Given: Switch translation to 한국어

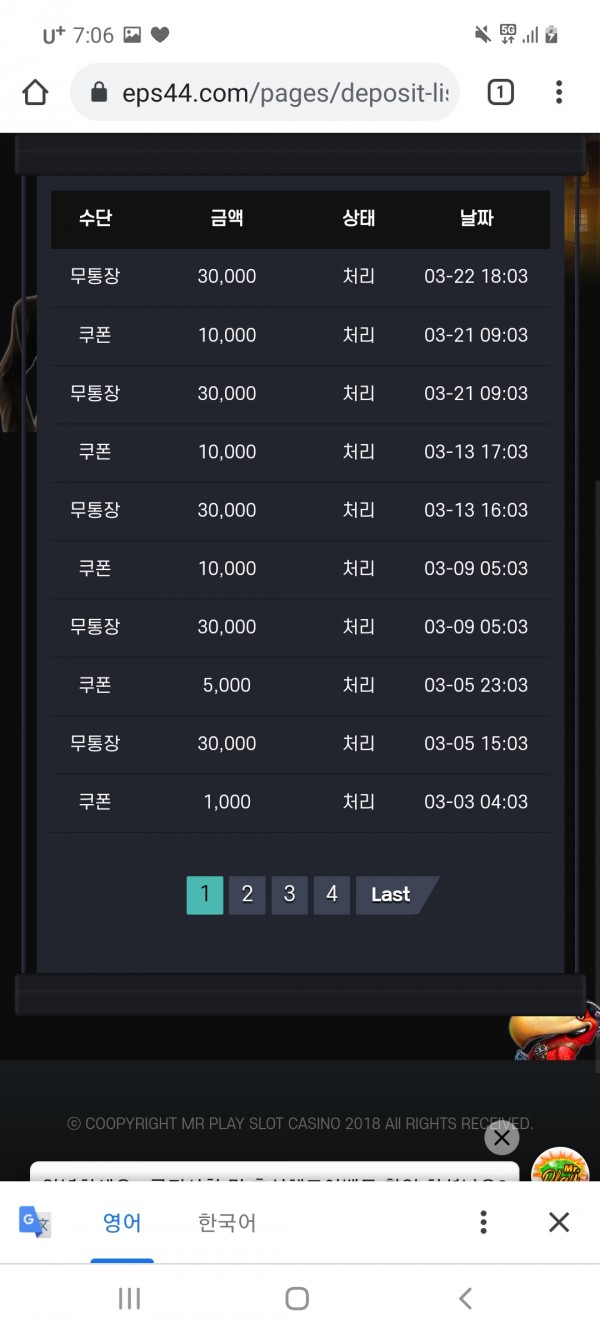Looking at the screenshot, I should 227,1222.
